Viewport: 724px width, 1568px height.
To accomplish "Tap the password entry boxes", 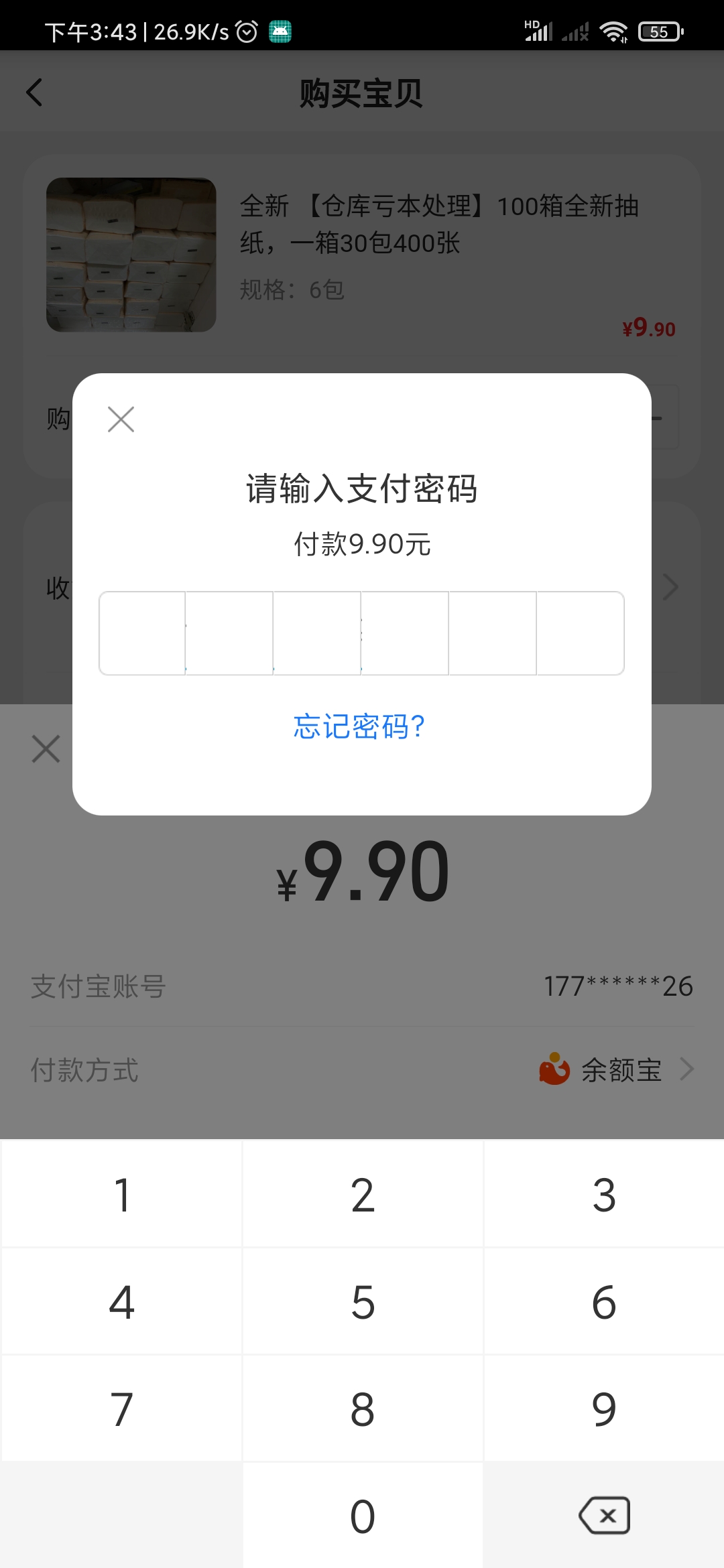I will click(x=362, y=633).
